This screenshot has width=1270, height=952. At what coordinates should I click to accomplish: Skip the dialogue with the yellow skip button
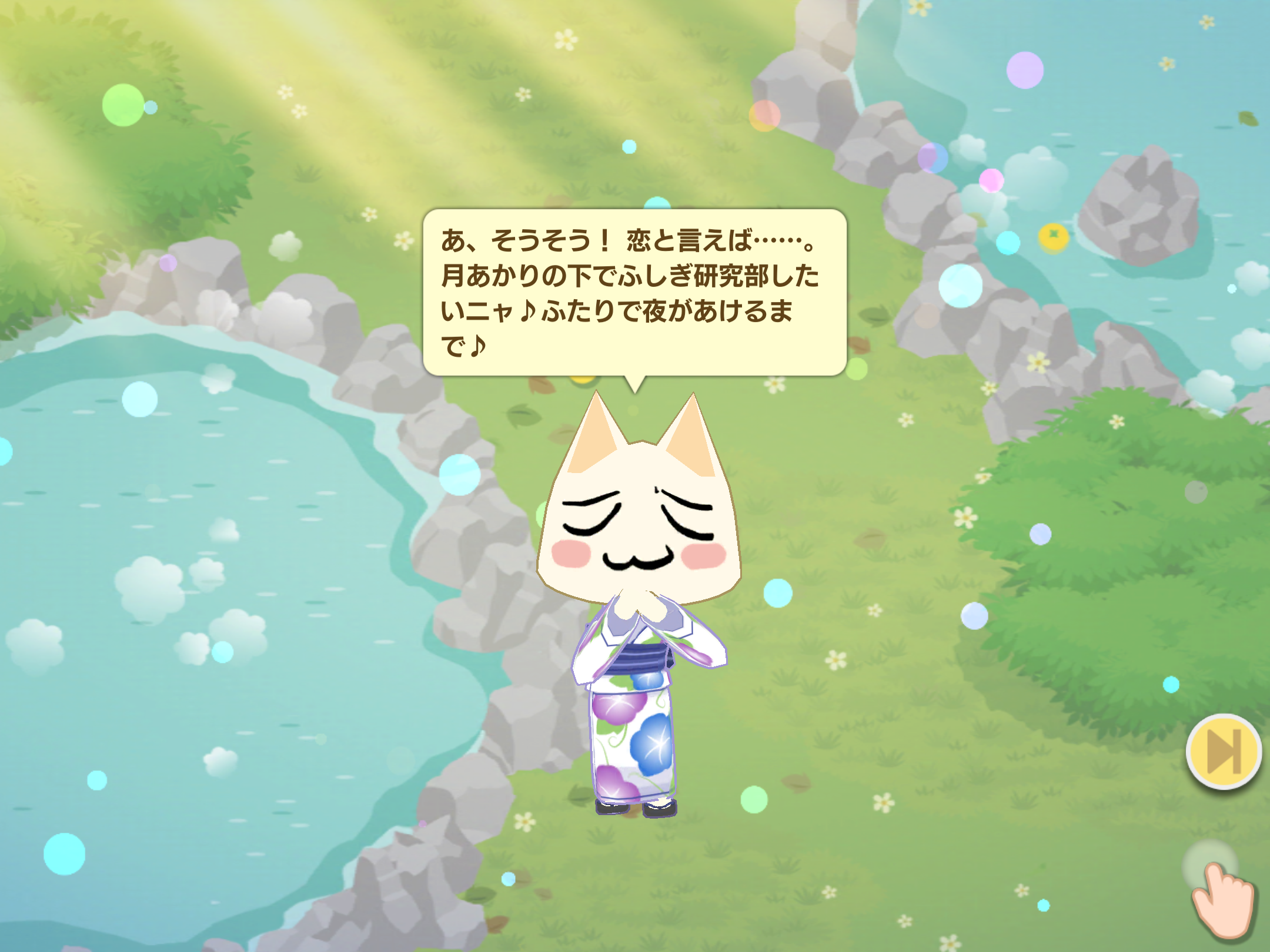1224,751
